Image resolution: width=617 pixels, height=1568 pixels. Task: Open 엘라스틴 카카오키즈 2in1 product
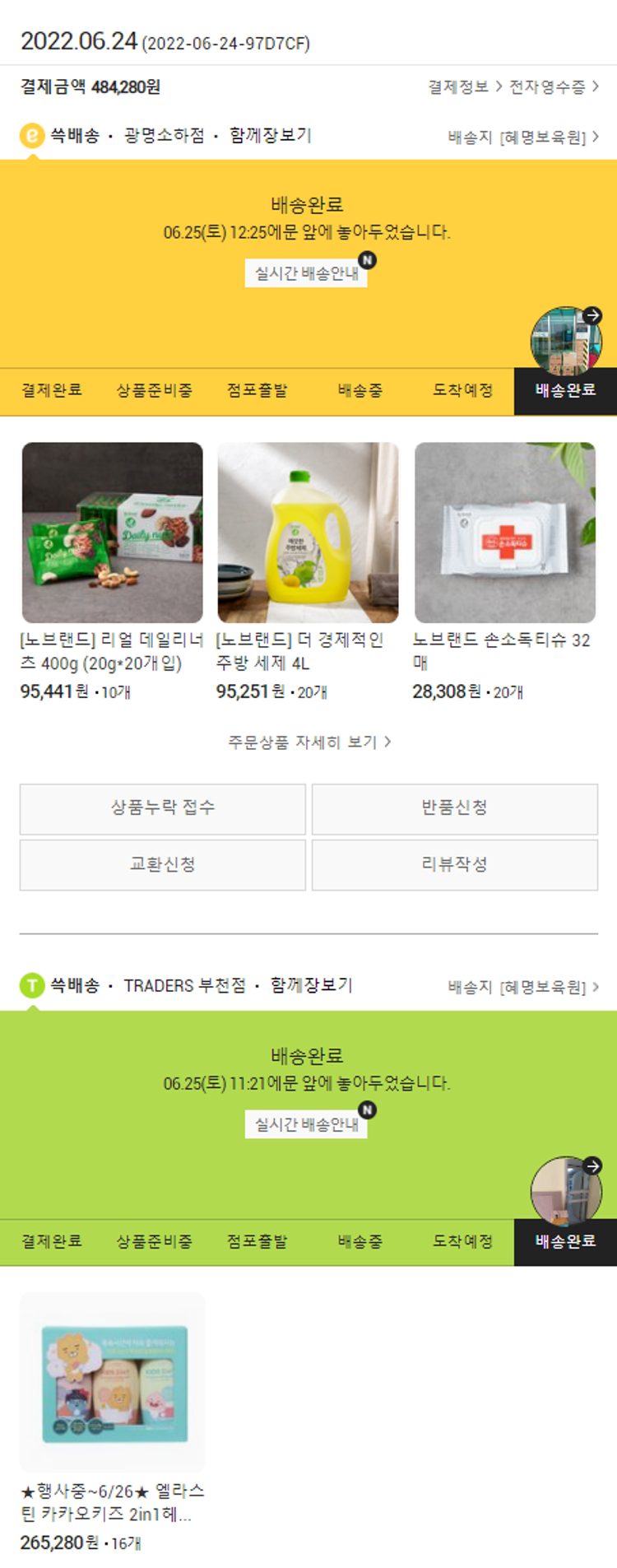point(113,1383)
